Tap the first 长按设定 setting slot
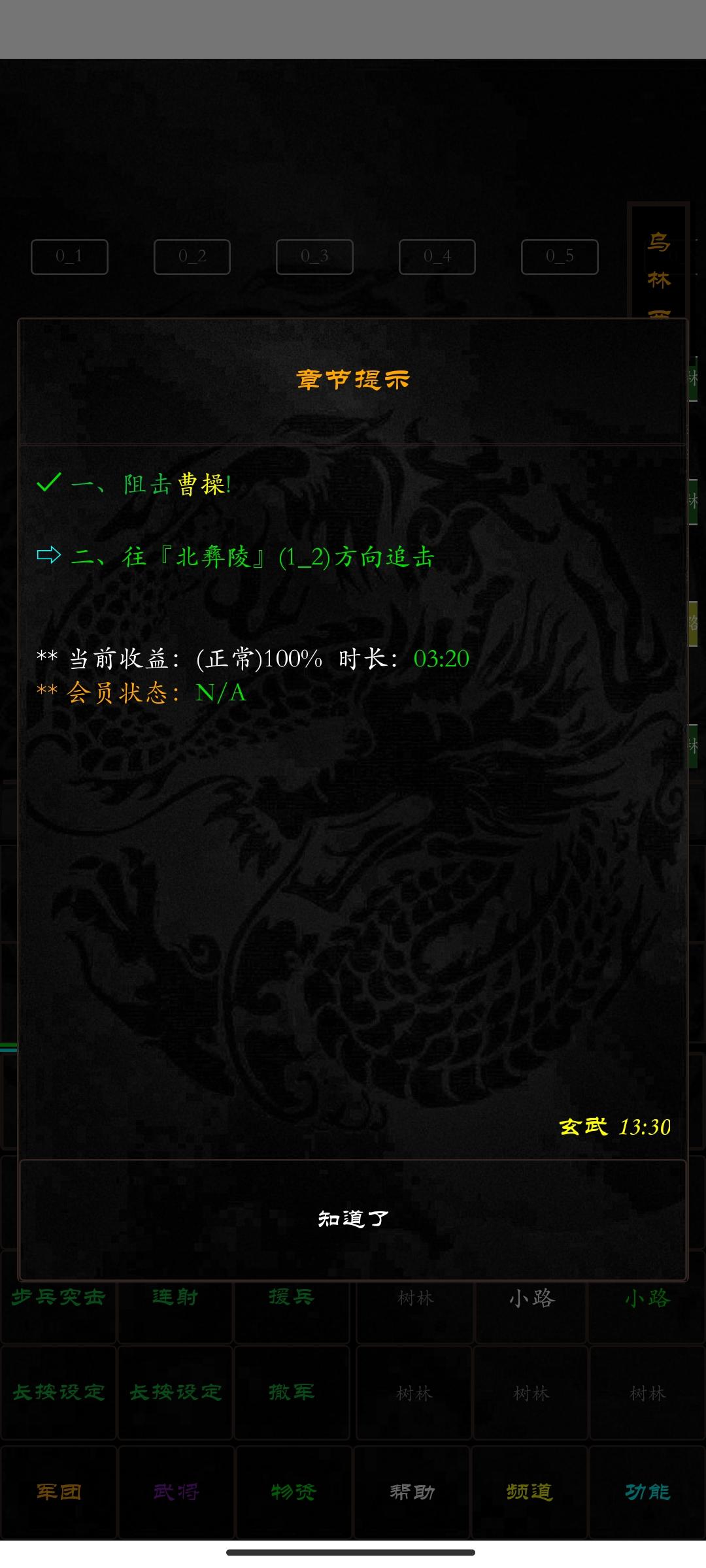706x1568 pixels. pos(59,1392)
